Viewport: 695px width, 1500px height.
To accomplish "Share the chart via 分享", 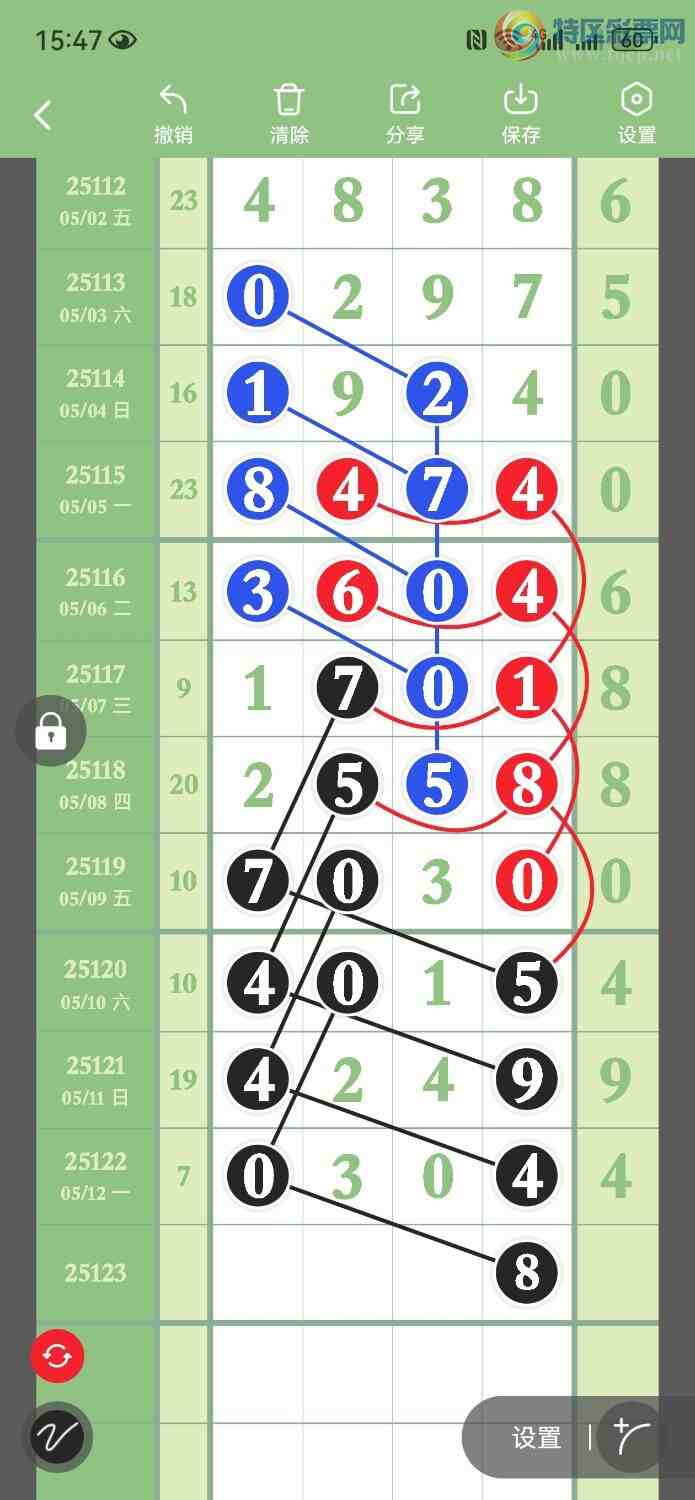I will 405,114.
